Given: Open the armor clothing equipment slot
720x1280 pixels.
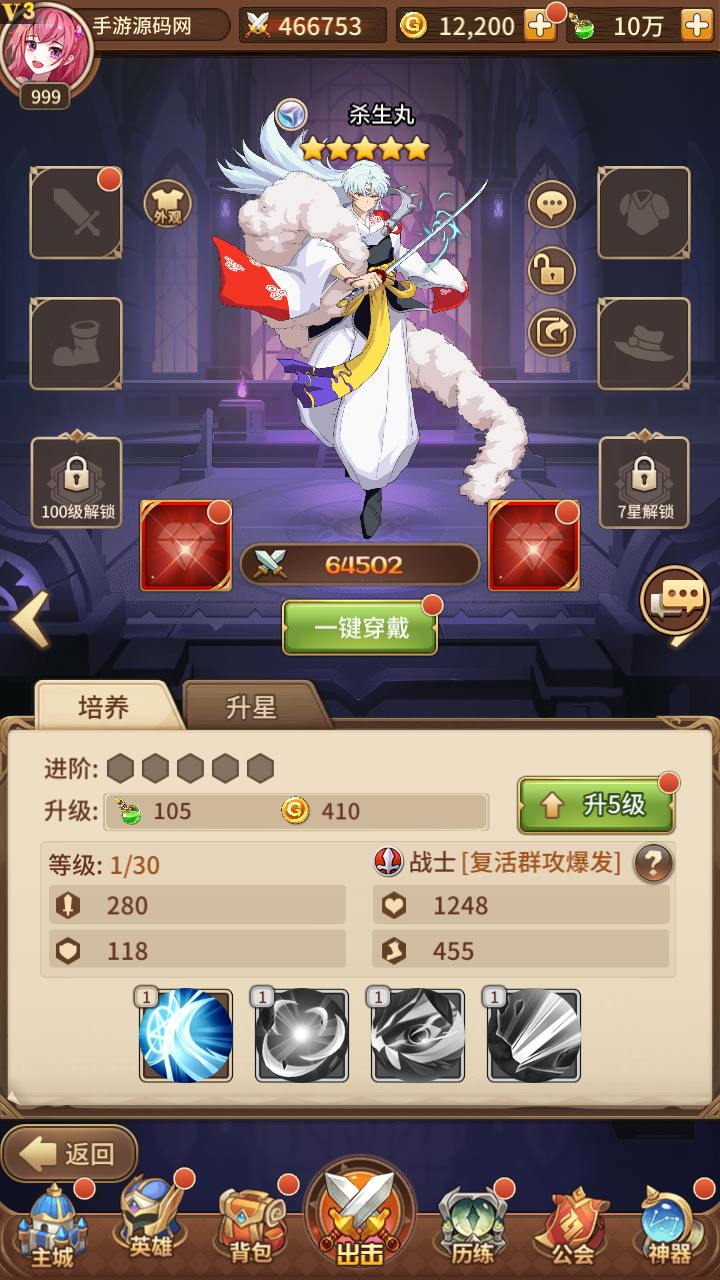Looking at the screenshot, I should click(644, 213).
